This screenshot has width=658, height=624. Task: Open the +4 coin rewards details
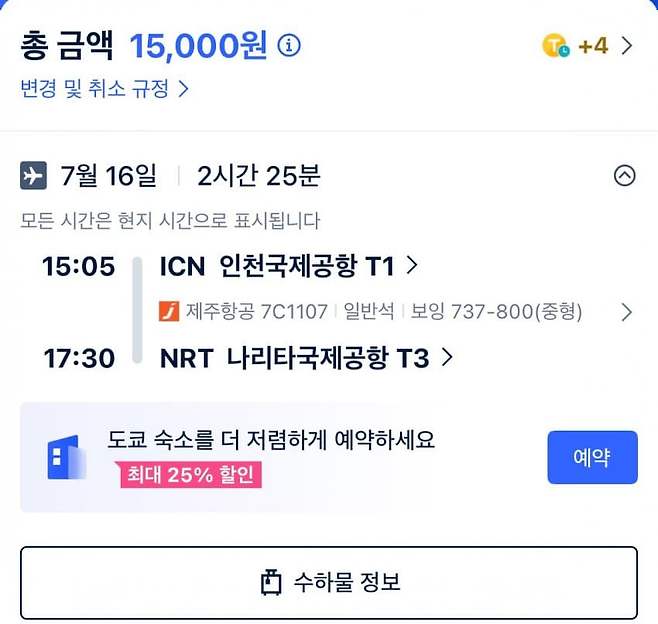(x=588, y=46)
